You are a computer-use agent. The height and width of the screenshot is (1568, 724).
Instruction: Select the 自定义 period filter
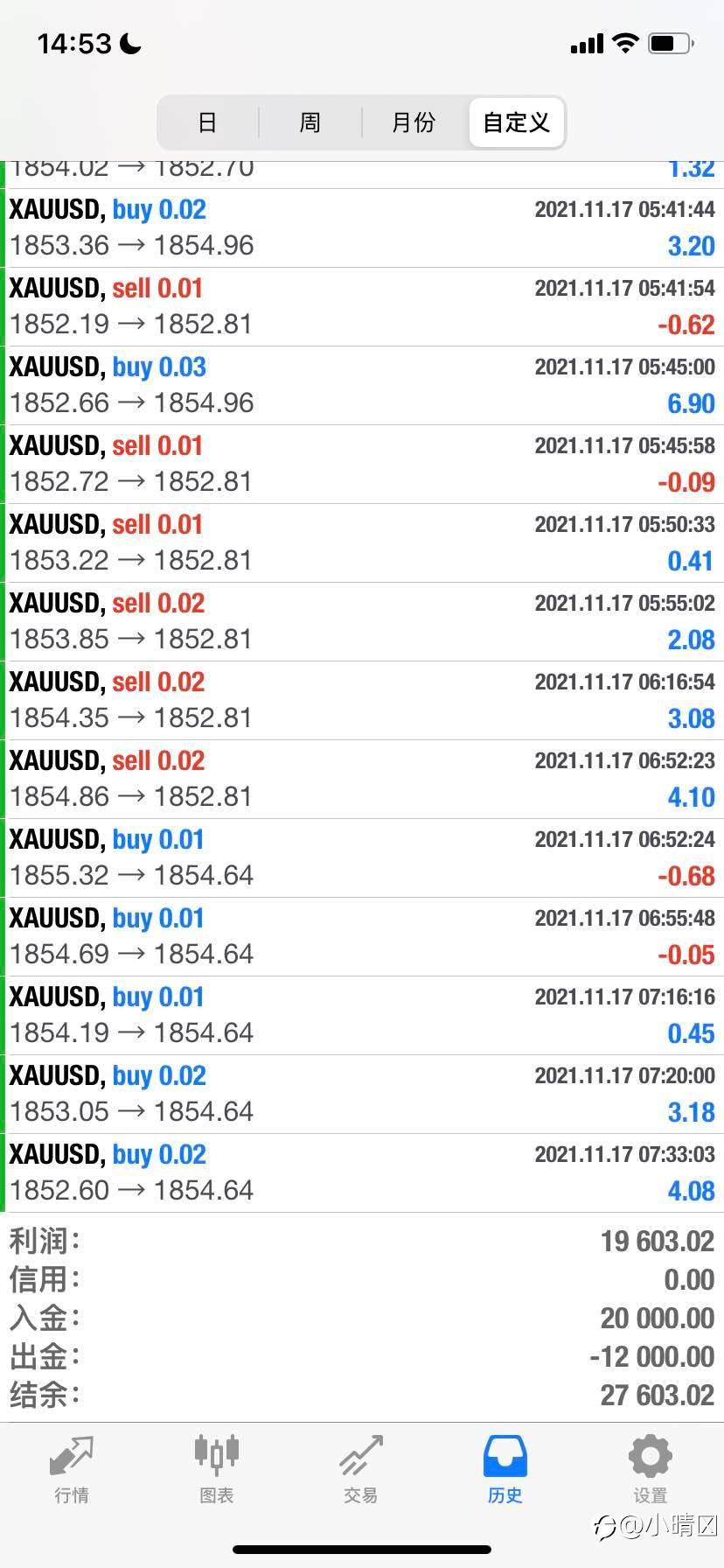click(517, 122)
